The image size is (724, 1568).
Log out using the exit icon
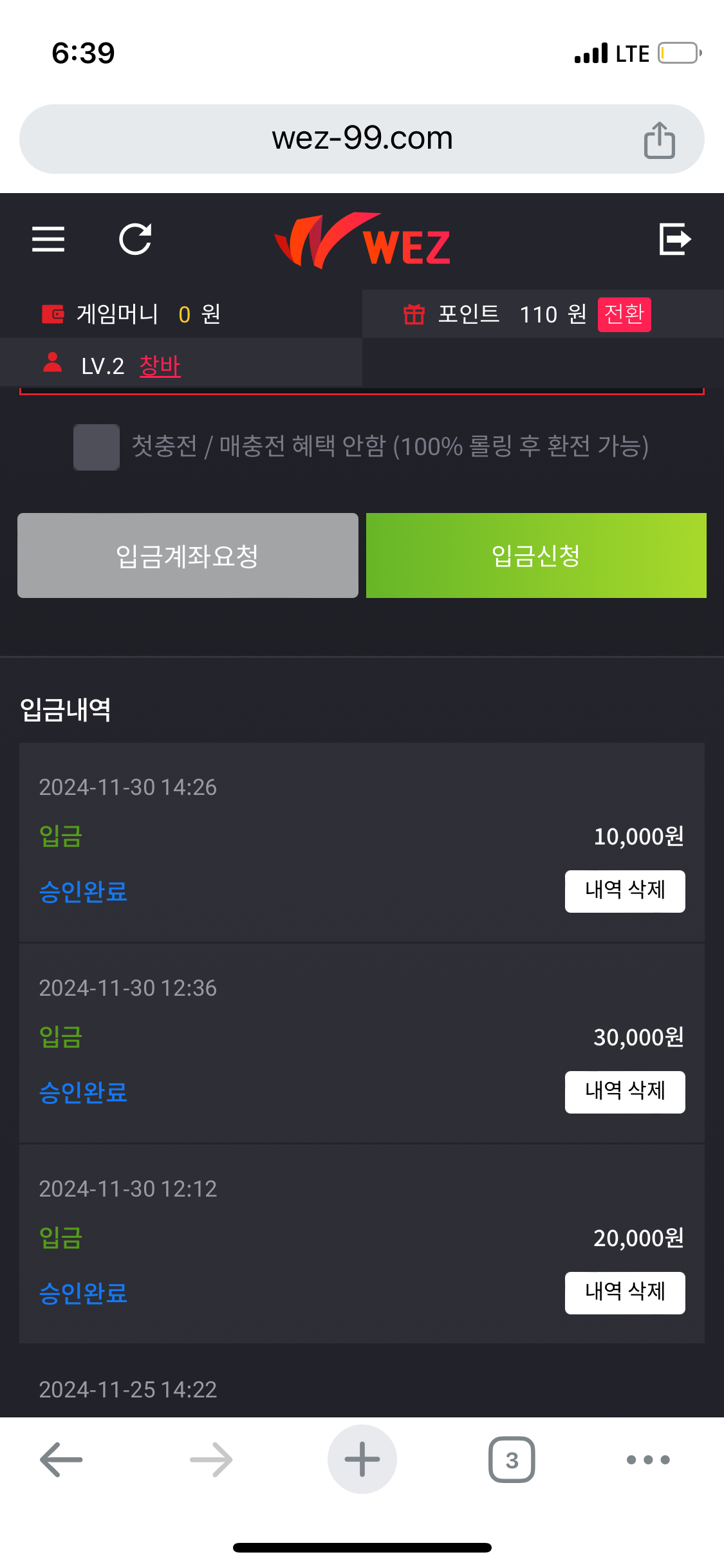pyautogui.click(x=675, y=239)
